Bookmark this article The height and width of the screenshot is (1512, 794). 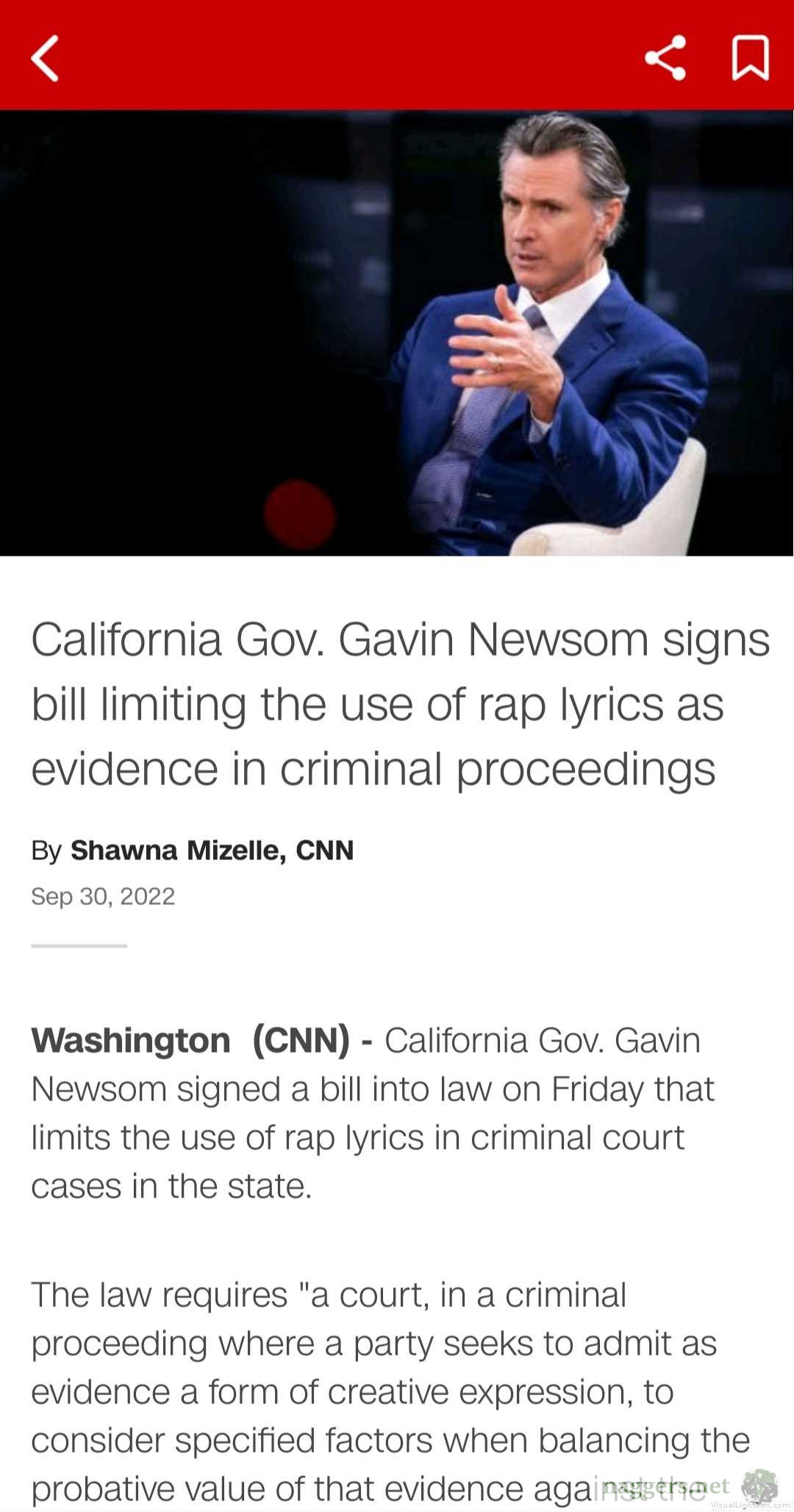[750, 58]
